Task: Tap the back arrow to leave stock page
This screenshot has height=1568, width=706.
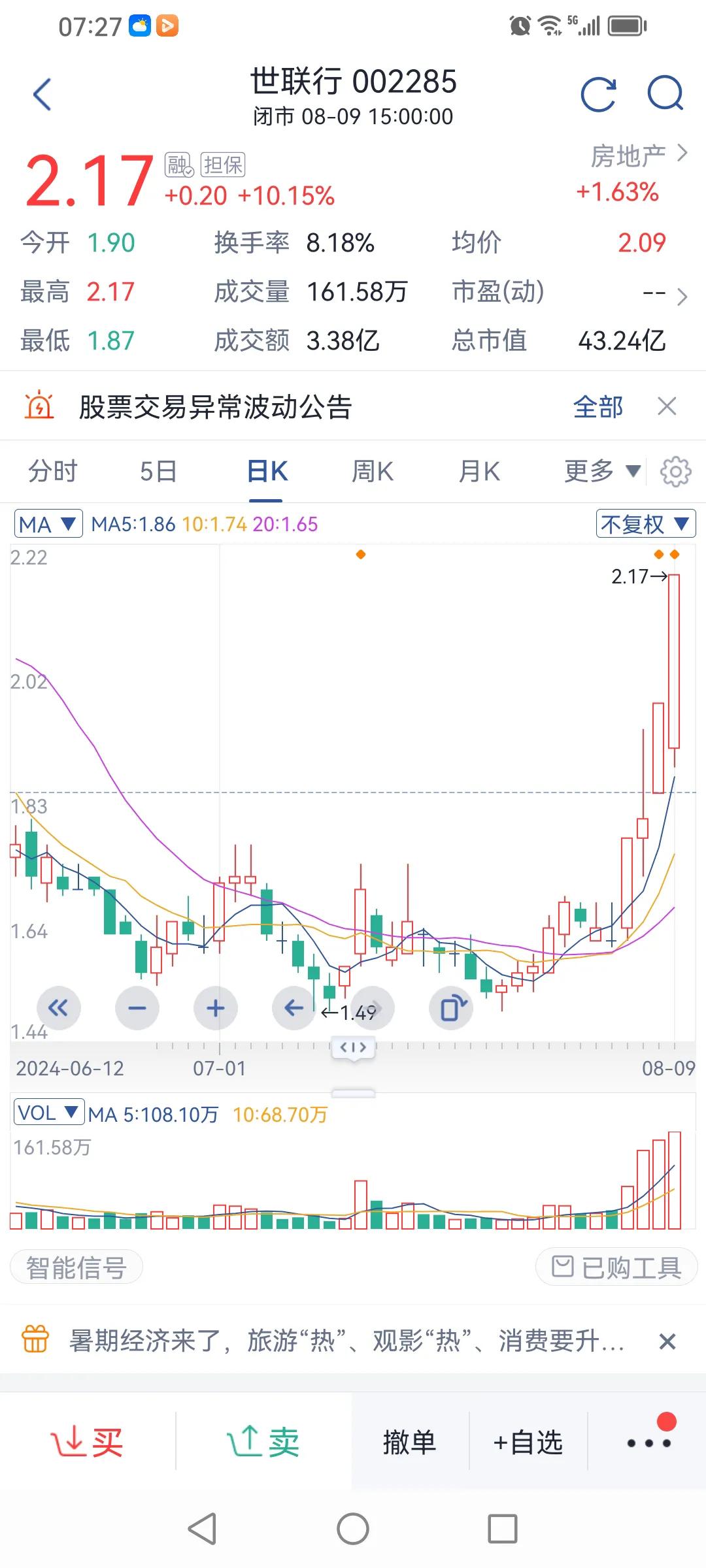Action: [x=41, y=93]
